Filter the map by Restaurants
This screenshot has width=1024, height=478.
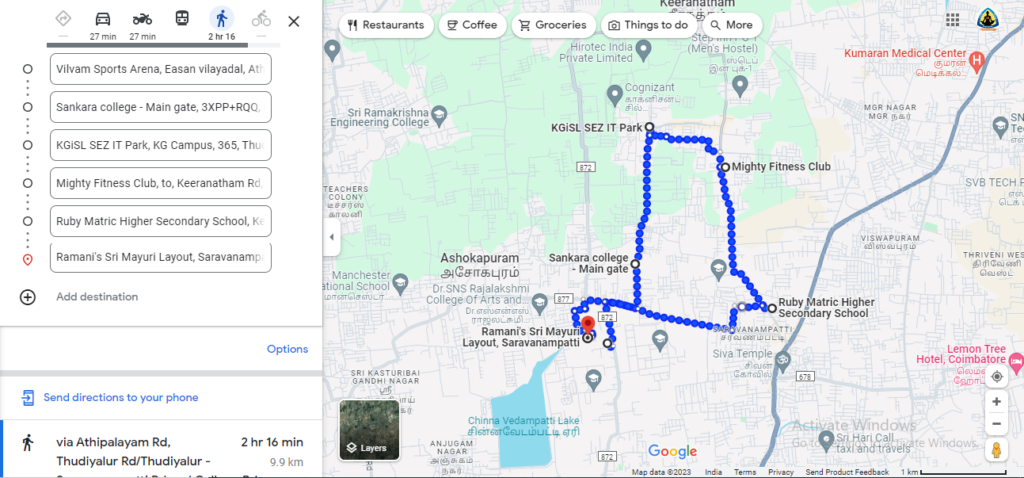click(386, 25)
